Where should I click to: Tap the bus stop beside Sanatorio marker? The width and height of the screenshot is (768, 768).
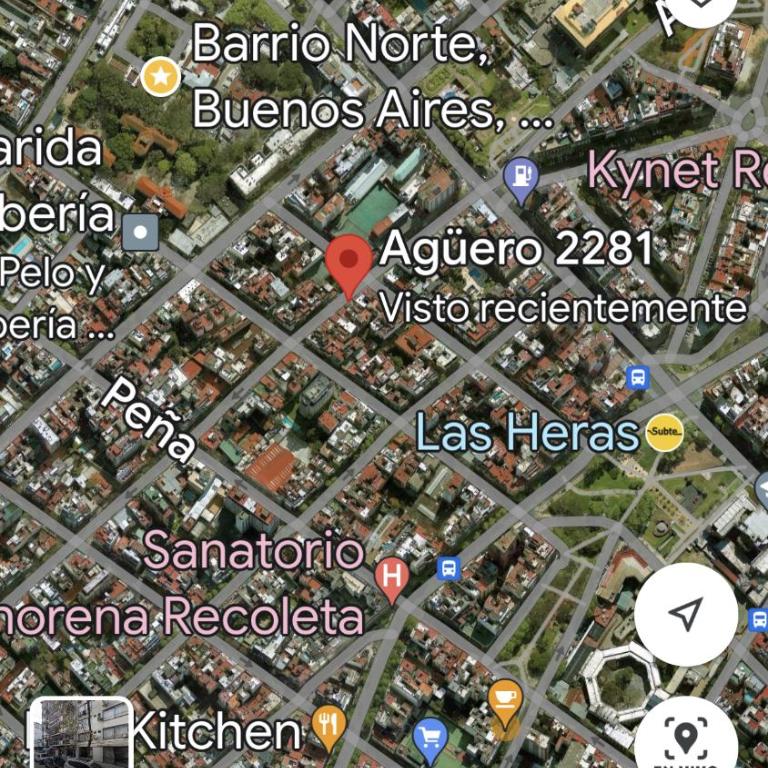(449, 569)
